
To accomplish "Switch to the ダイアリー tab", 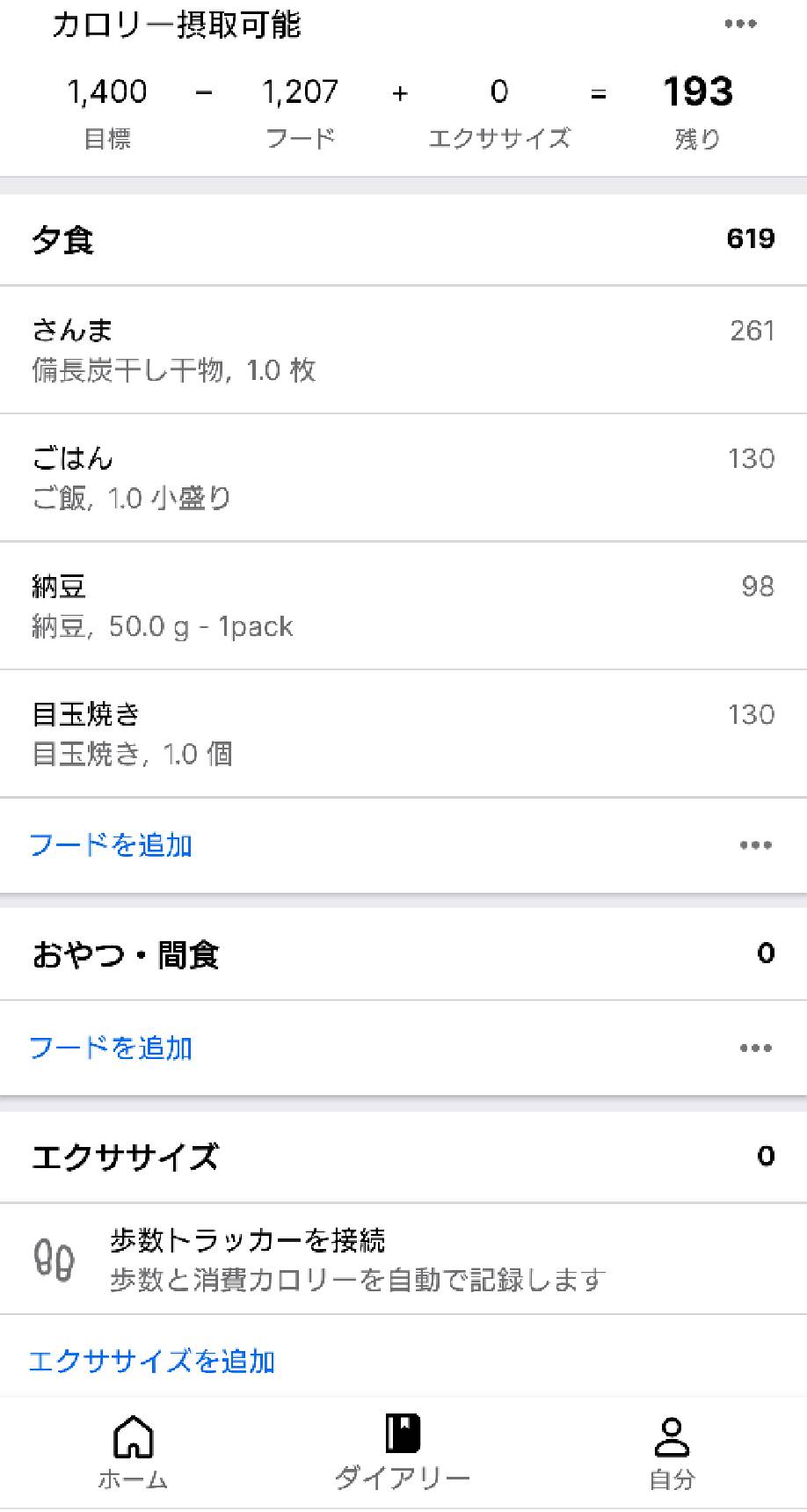I will (403, 1452).
